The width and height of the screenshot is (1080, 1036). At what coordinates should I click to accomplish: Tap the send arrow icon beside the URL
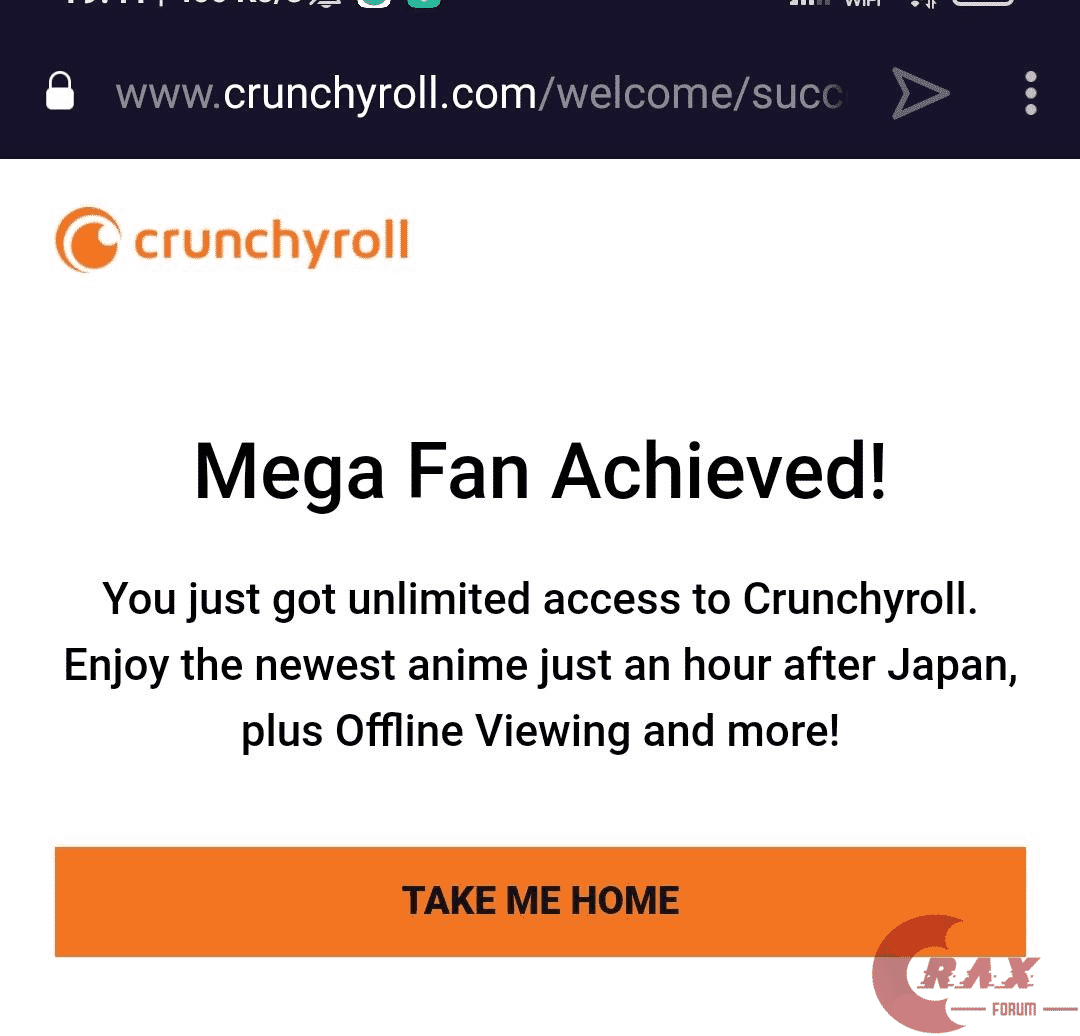click(x=920, y=94)
